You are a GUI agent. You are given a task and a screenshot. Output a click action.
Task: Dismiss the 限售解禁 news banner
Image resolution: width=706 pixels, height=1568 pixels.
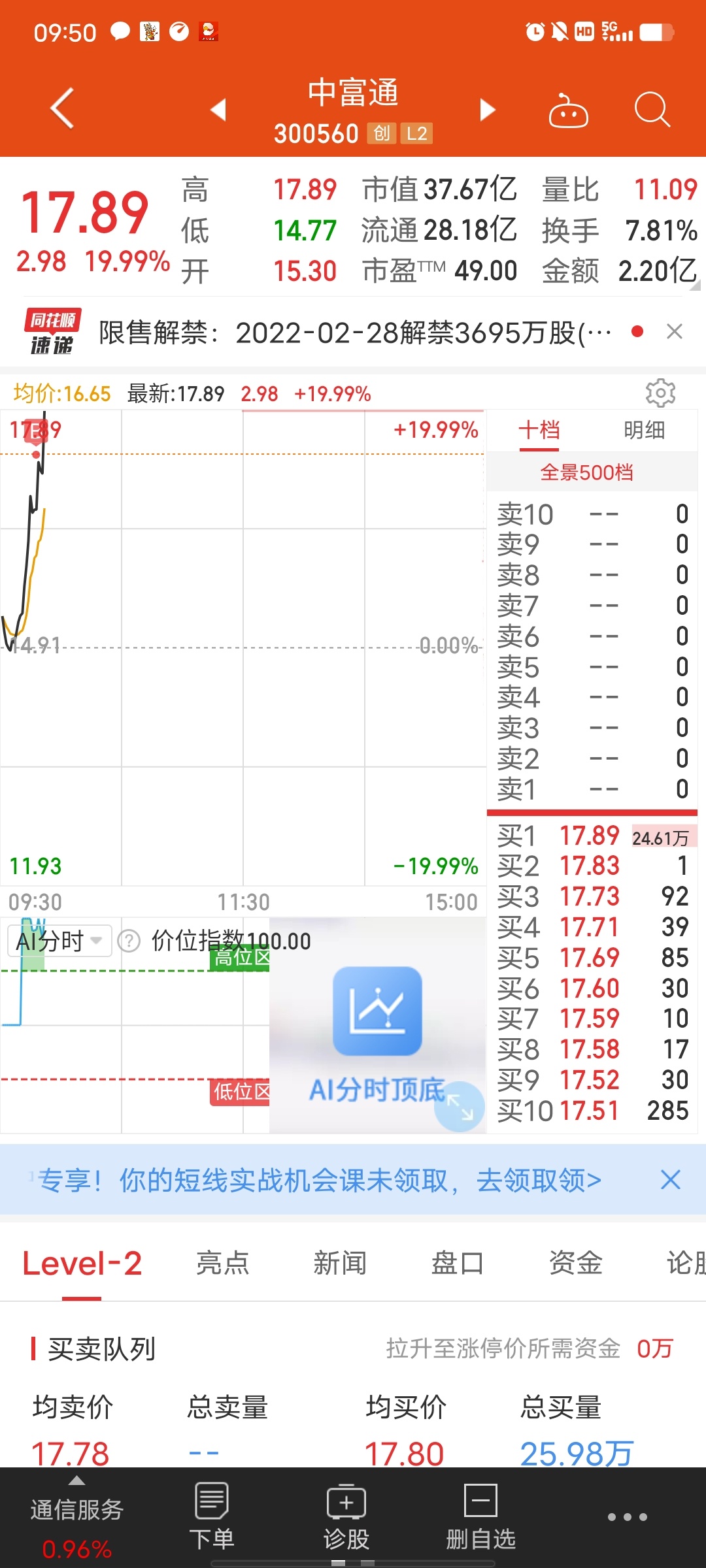click(x=675, y=332)
